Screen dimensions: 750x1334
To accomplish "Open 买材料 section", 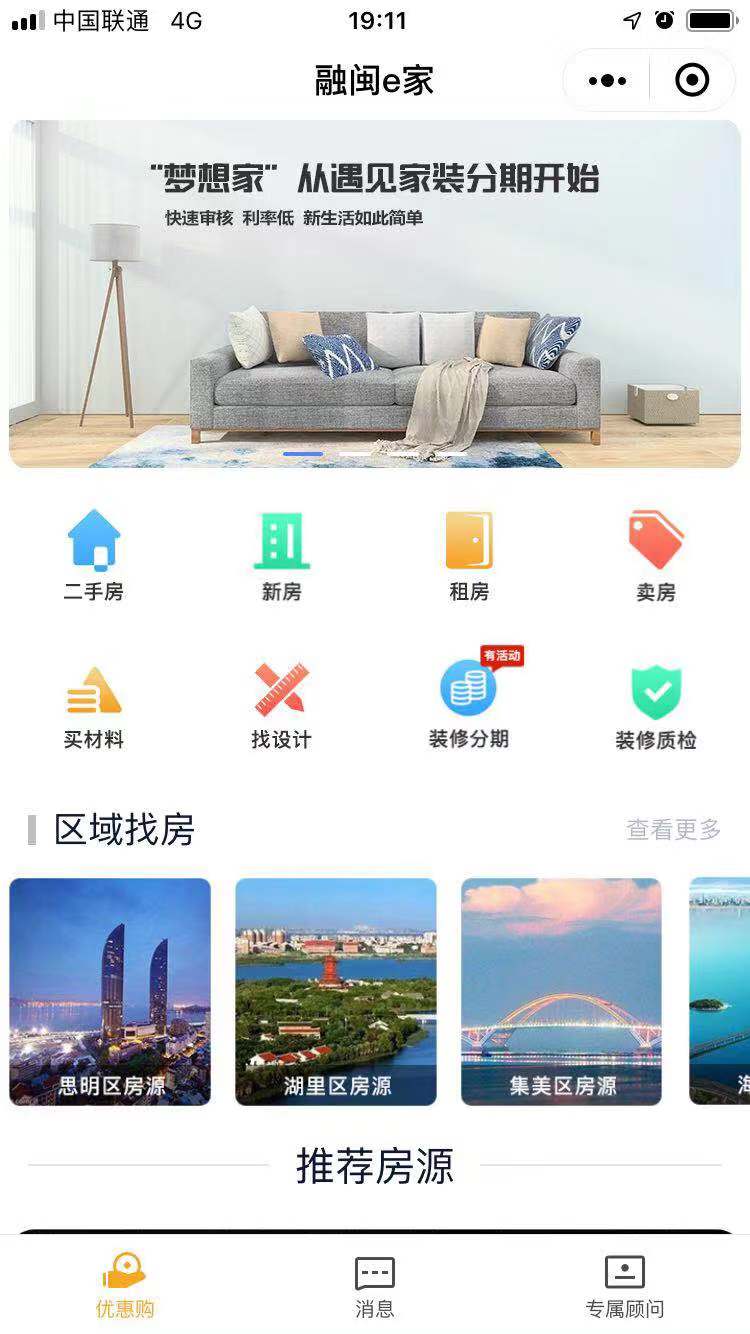I will [x=94, y=705].
